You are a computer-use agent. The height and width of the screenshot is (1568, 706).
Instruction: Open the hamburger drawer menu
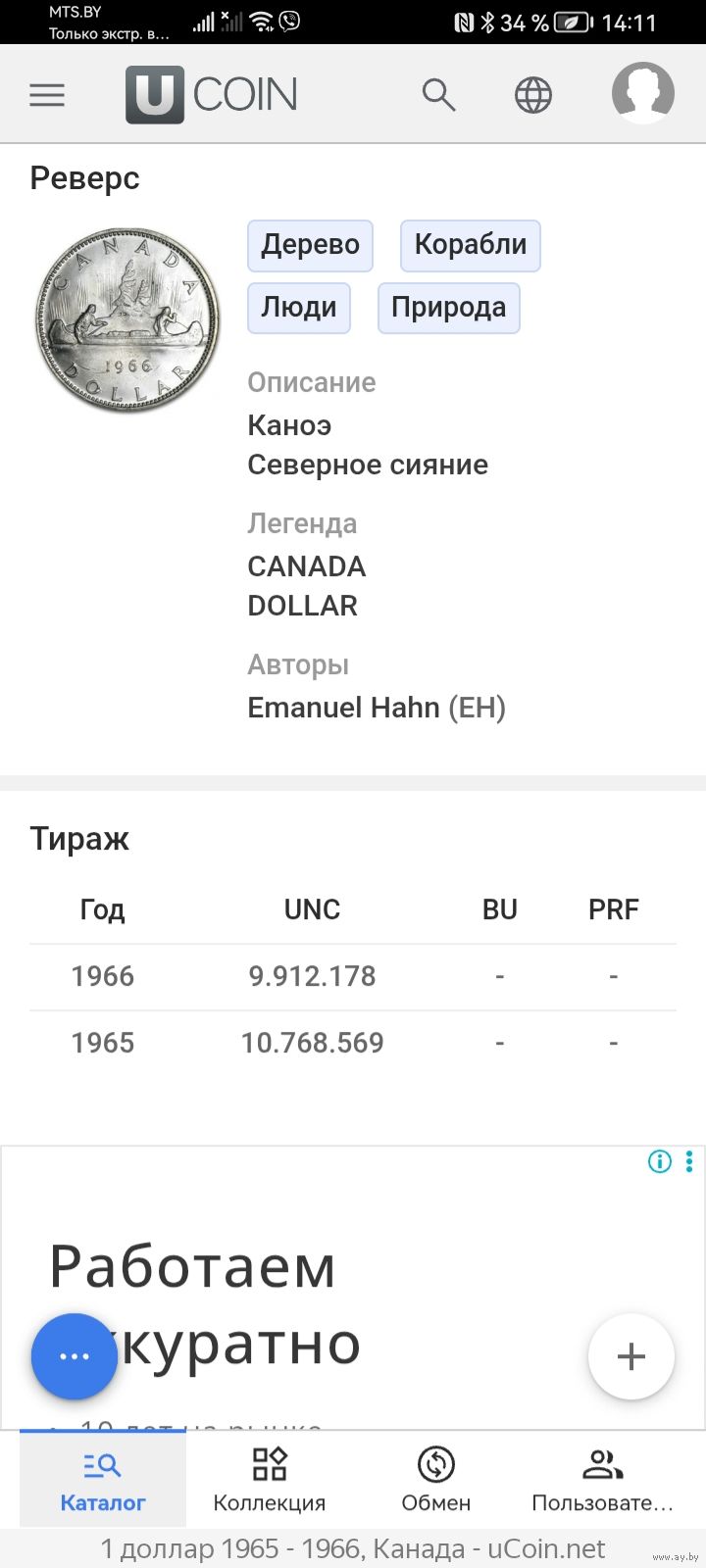click(47, 95)
